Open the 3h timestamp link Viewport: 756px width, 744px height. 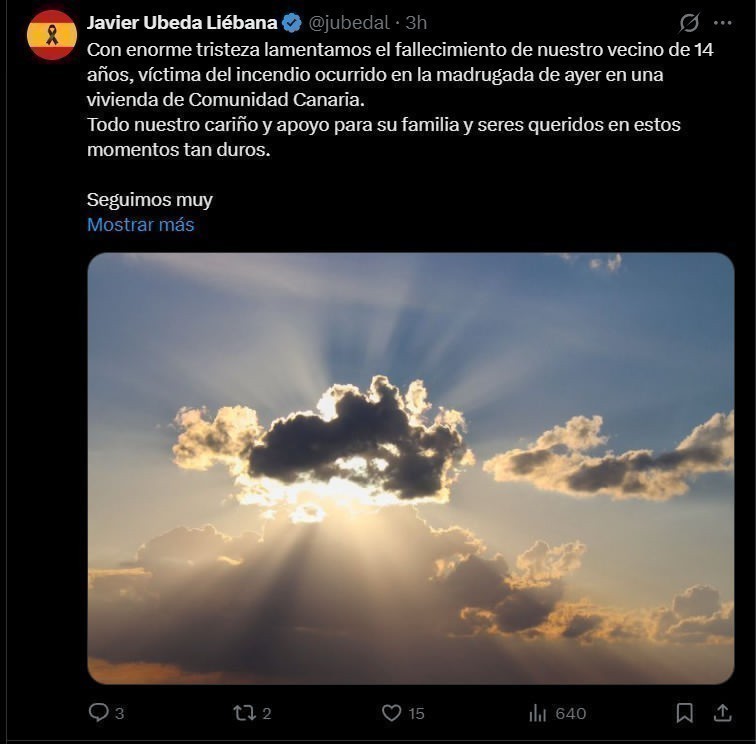[x=416, y=23]
